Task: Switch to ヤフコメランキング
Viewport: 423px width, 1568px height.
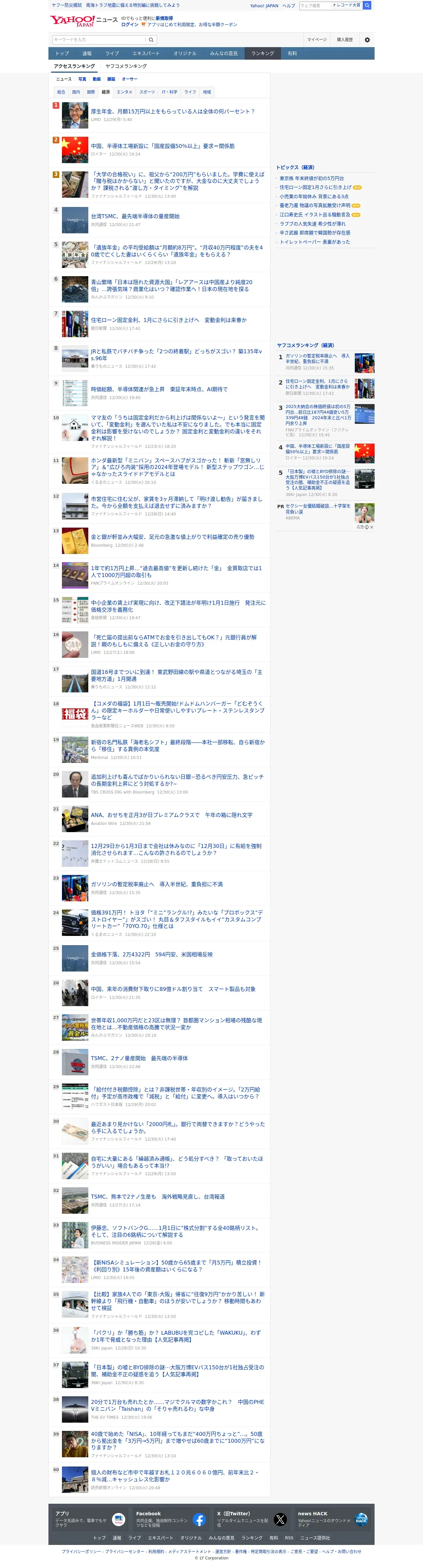Action: (126, 66)
